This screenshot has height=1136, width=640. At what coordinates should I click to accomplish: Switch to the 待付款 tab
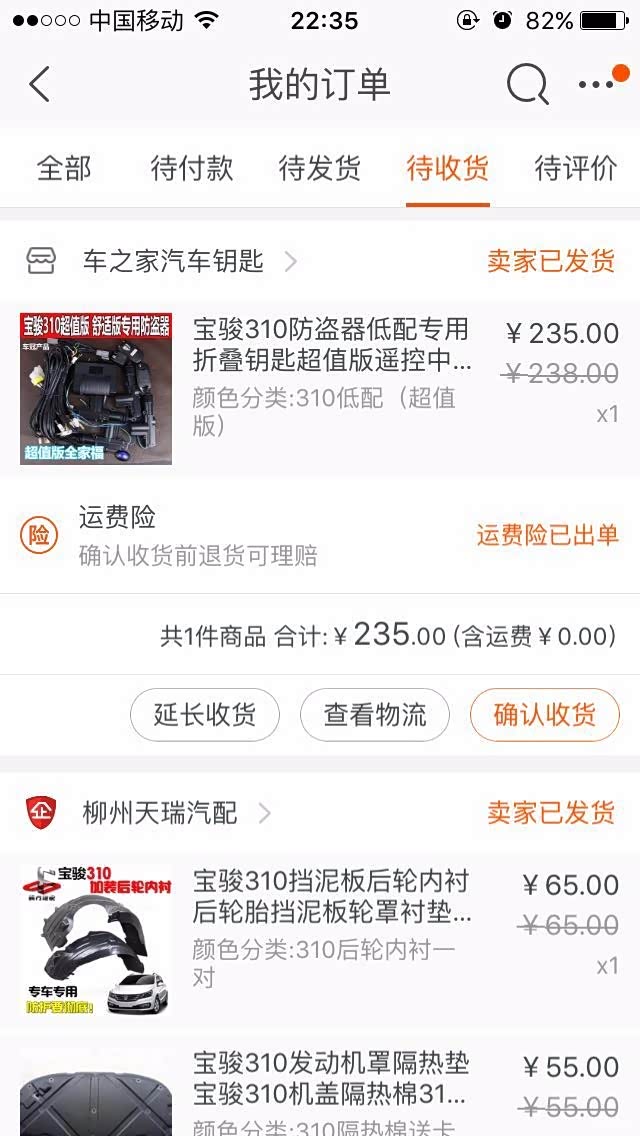(192, 168)
